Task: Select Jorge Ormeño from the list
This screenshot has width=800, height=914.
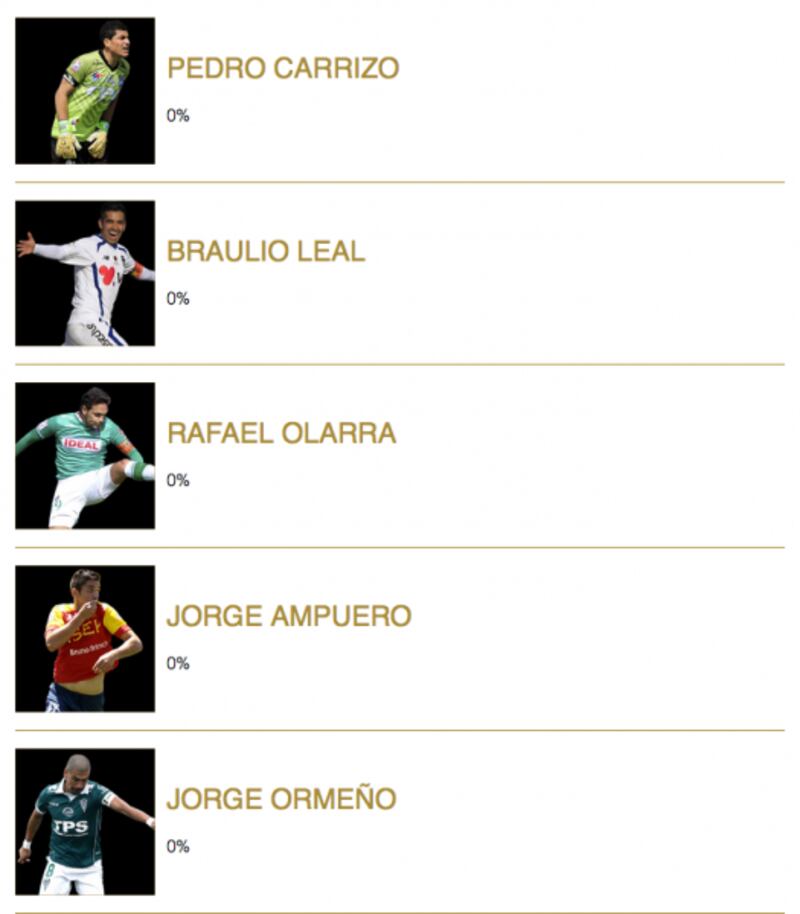Action: pyautogui.click(x=281, y=799)
